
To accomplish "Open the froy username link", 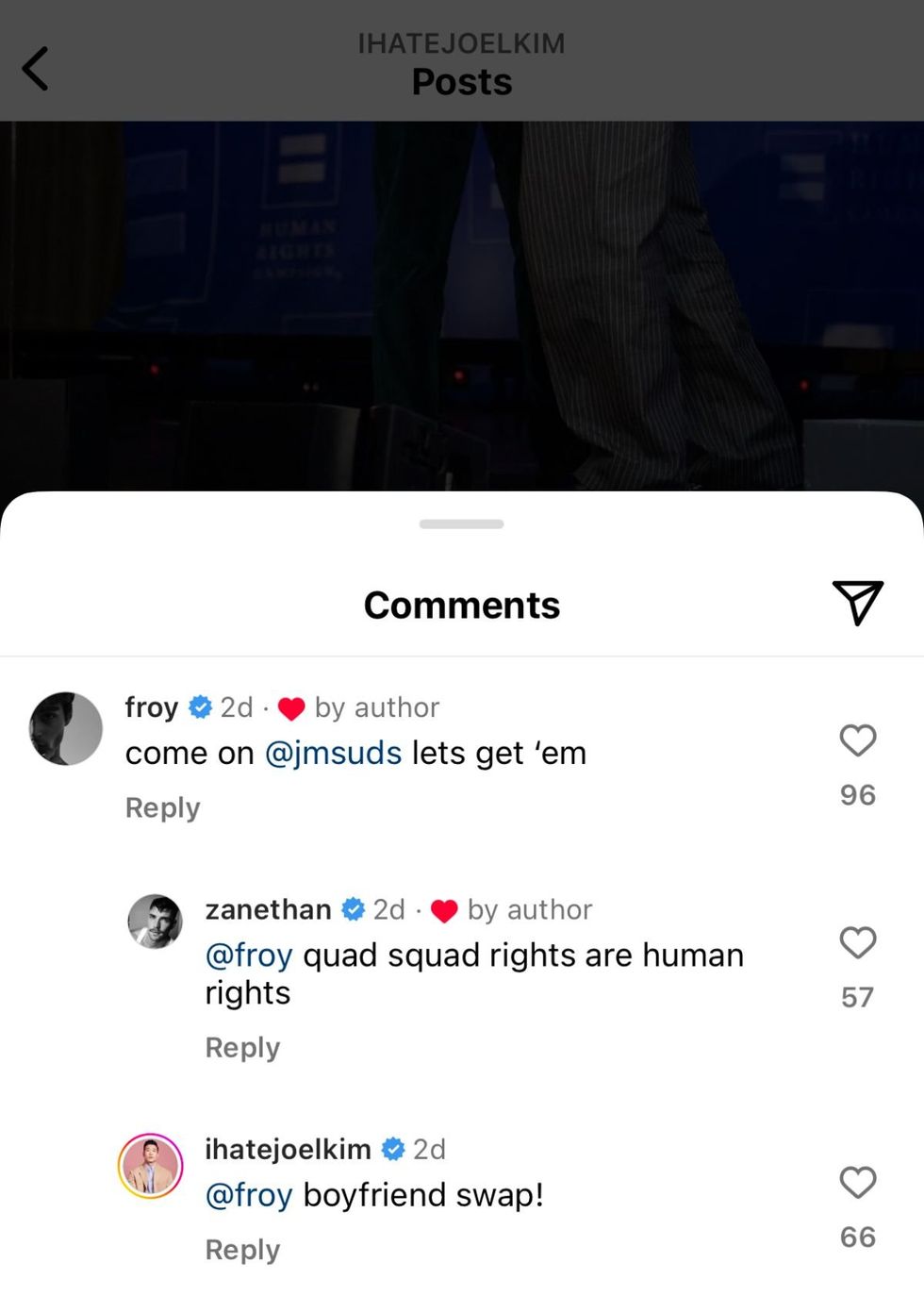I will [x=151, y=707].
